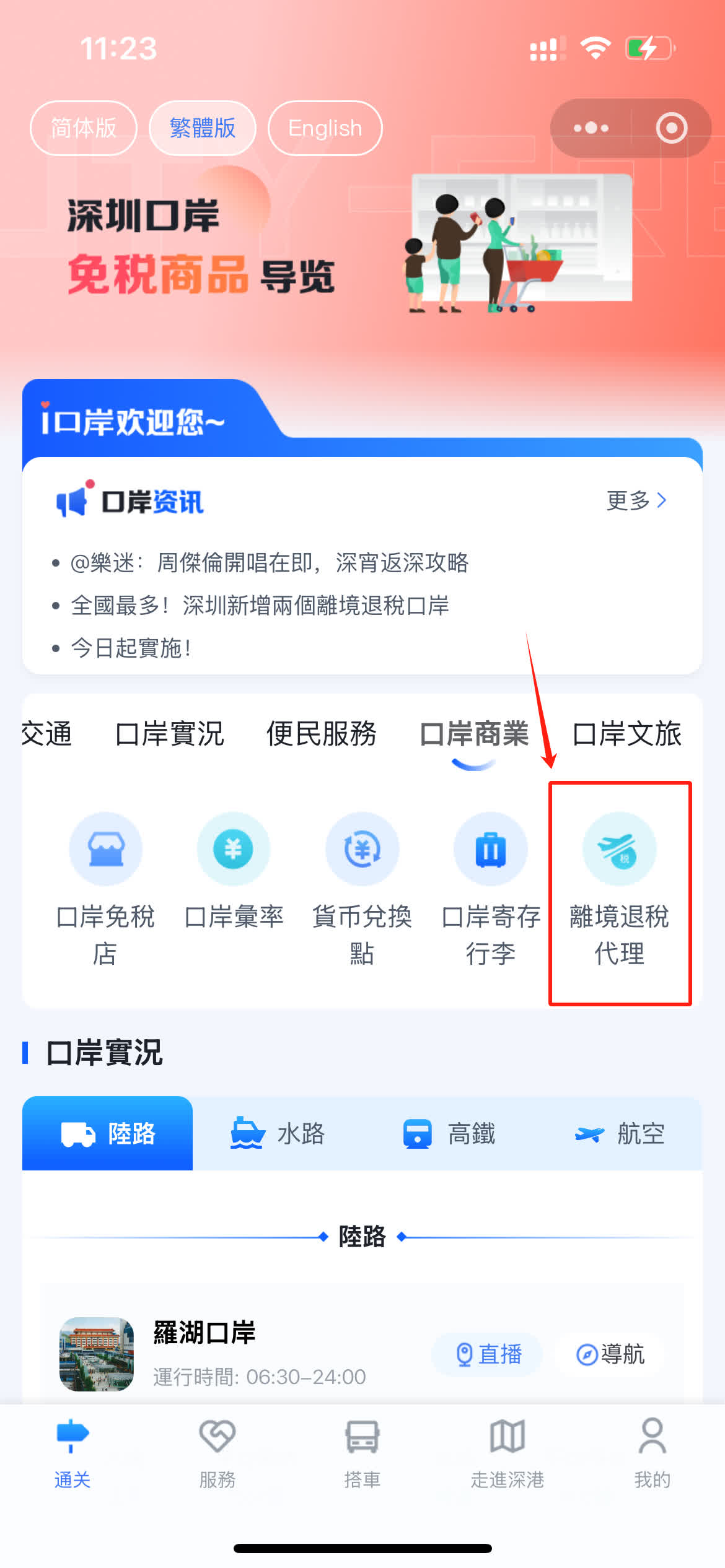Select the English language option

pyautogui.click(x=325, y=128)
